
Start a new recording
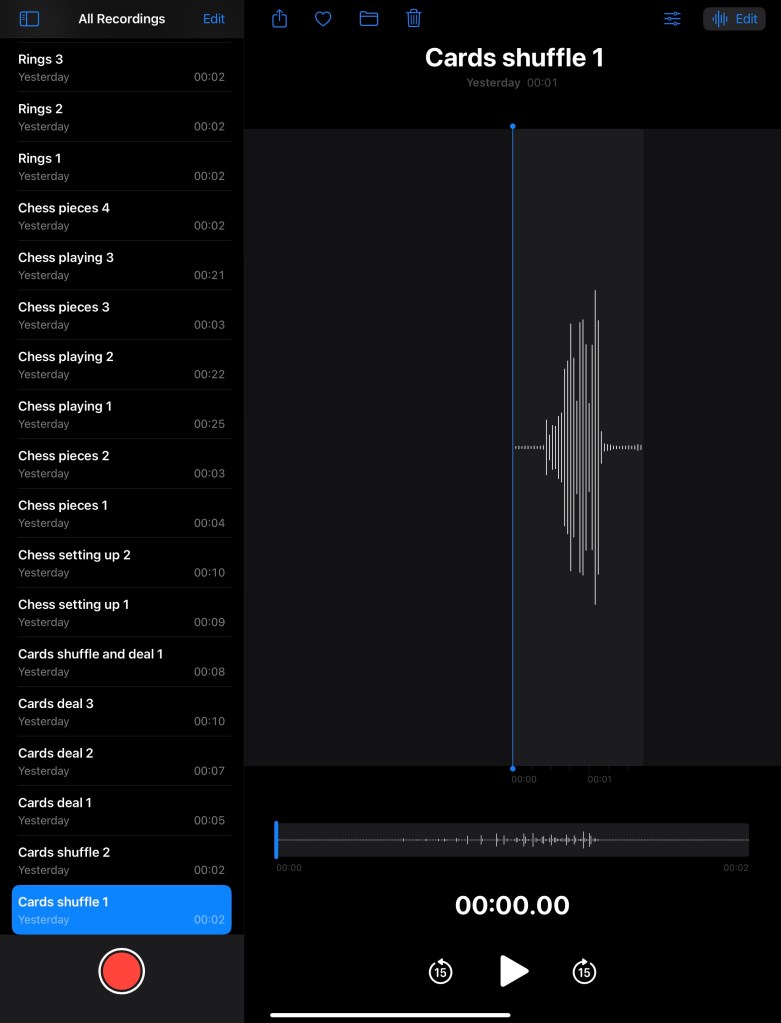click(x=122, y=971)
